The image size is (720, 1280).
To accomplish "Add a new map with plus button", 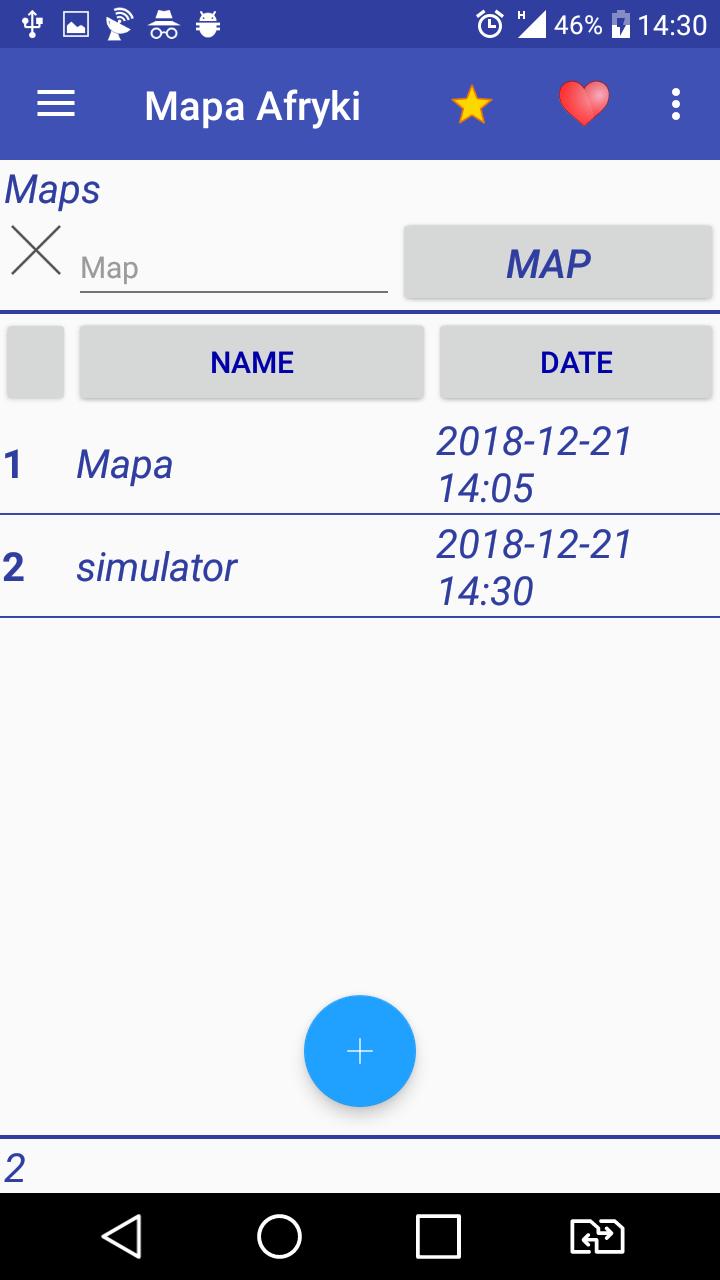I will point(360,1051).
